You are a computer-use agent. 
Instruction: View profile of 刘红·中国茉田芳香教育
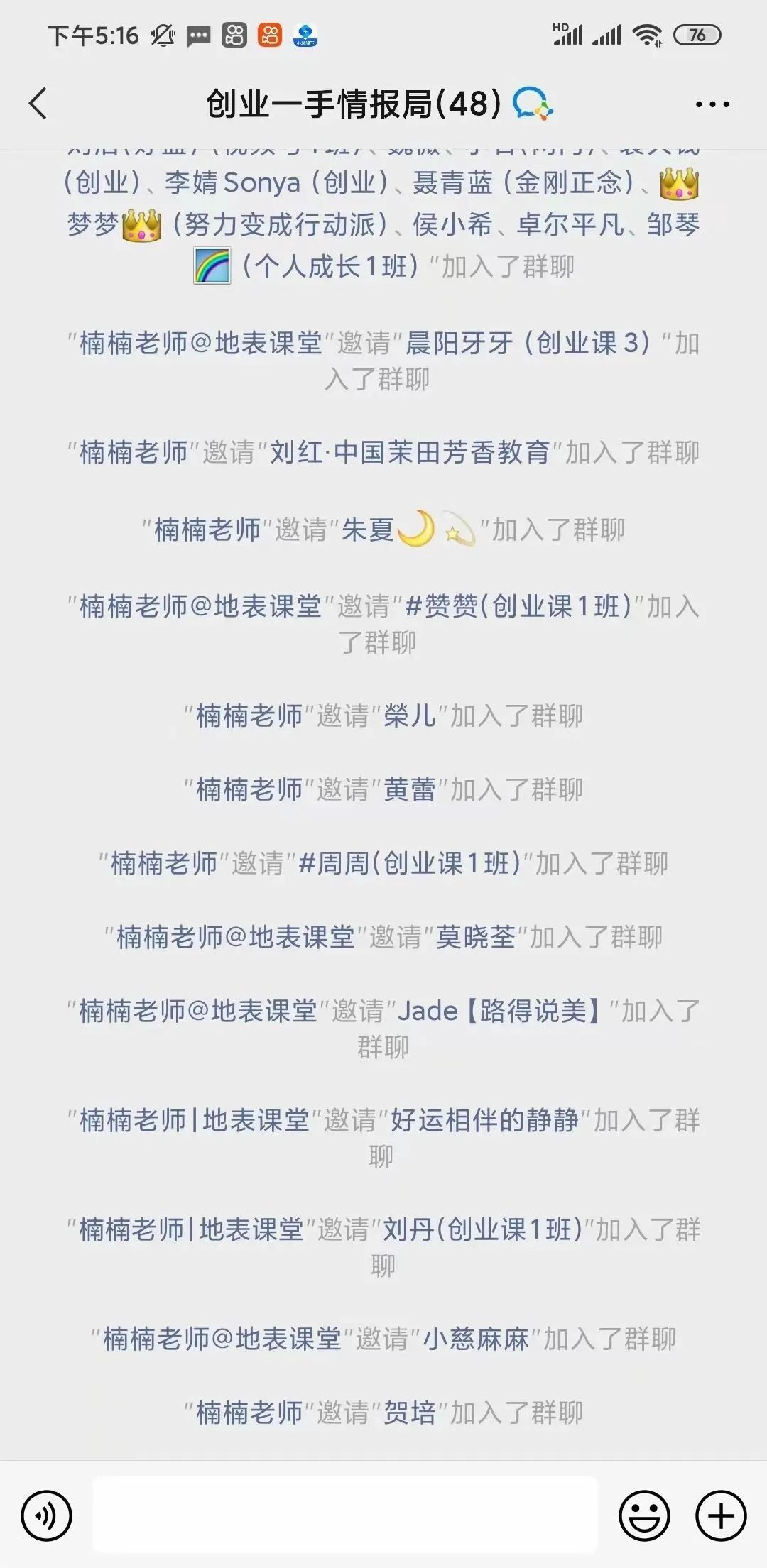pyautogui.click(x=410, y=452)
